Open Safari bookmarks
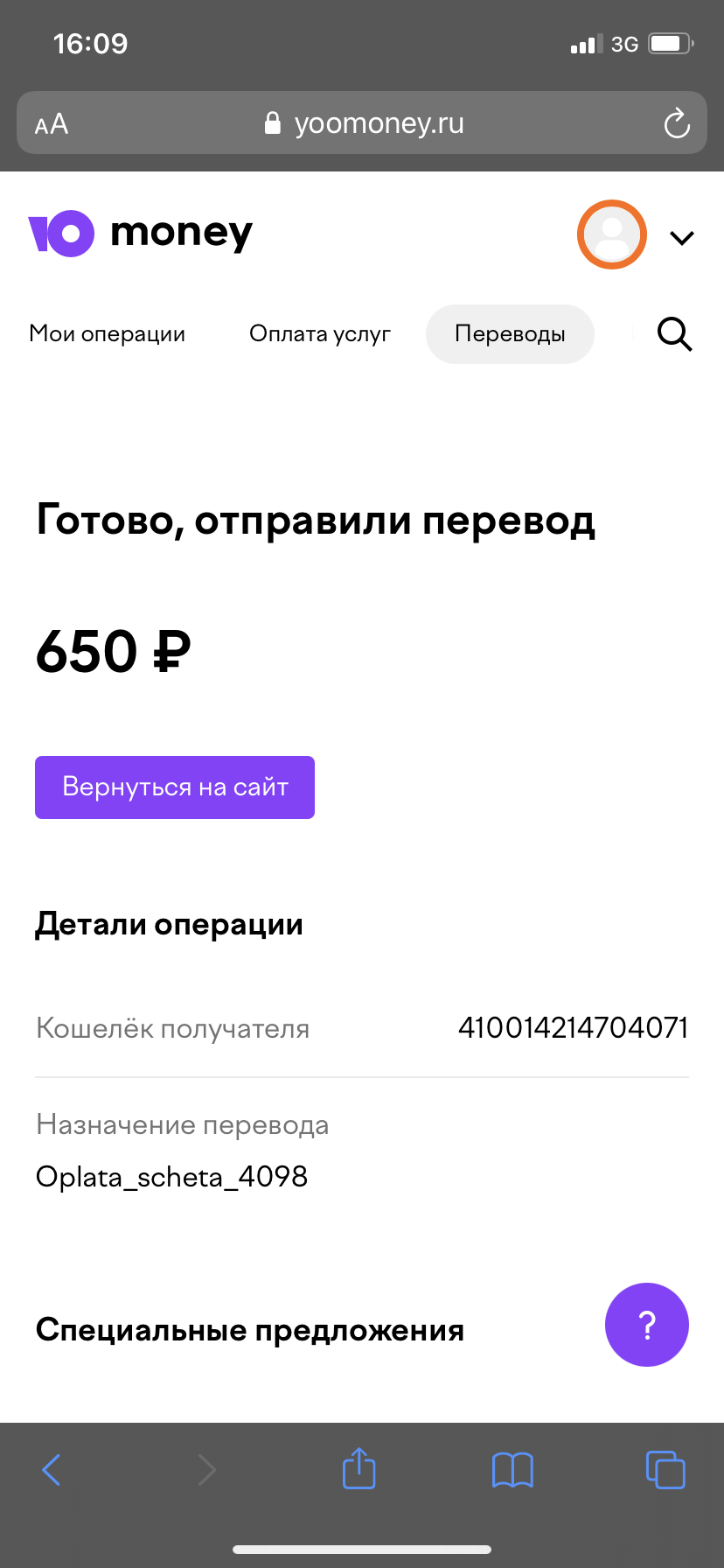Screen dimensions: 724x1568 pyautogui.click(x=512, y=1470)
